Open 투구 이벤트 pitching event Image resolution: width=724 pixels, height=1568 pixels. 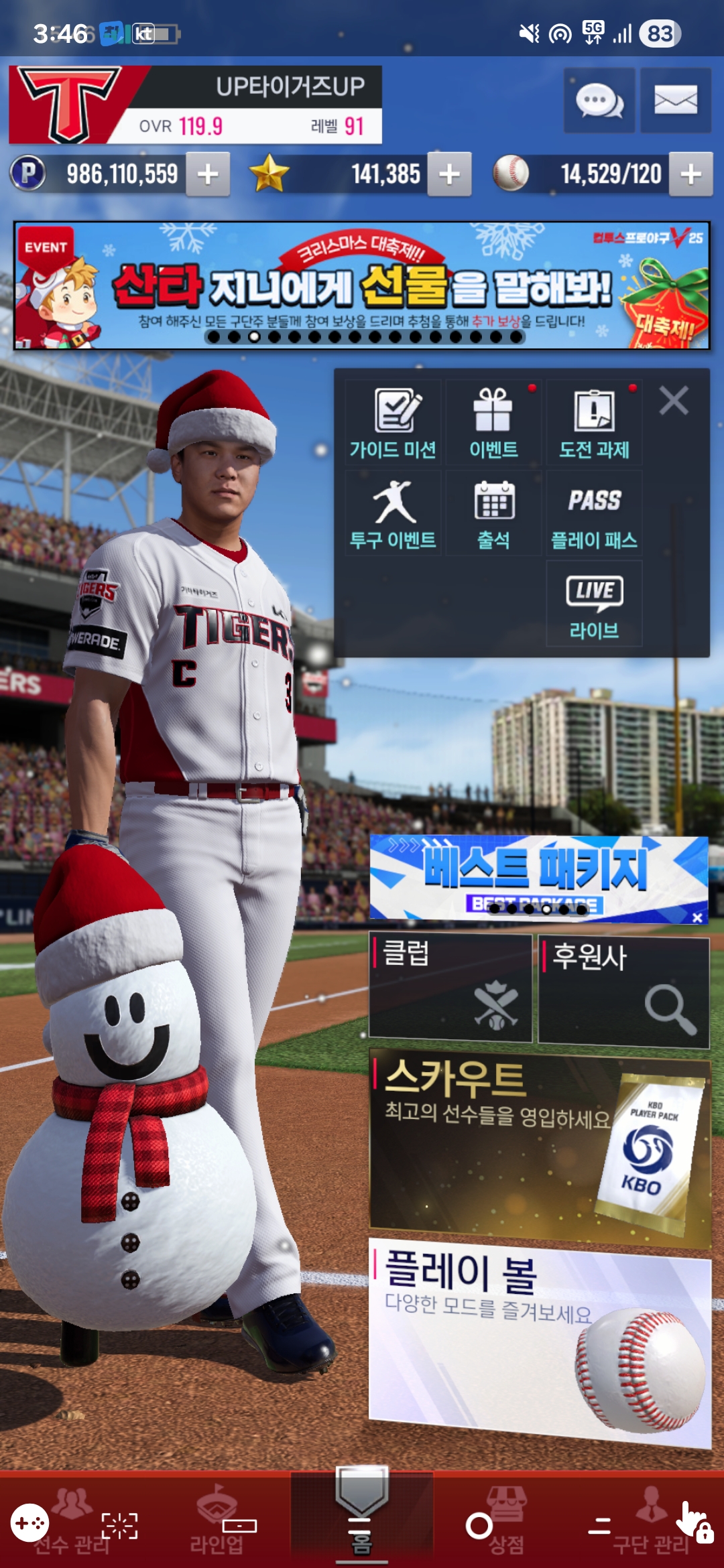point(393,513)
